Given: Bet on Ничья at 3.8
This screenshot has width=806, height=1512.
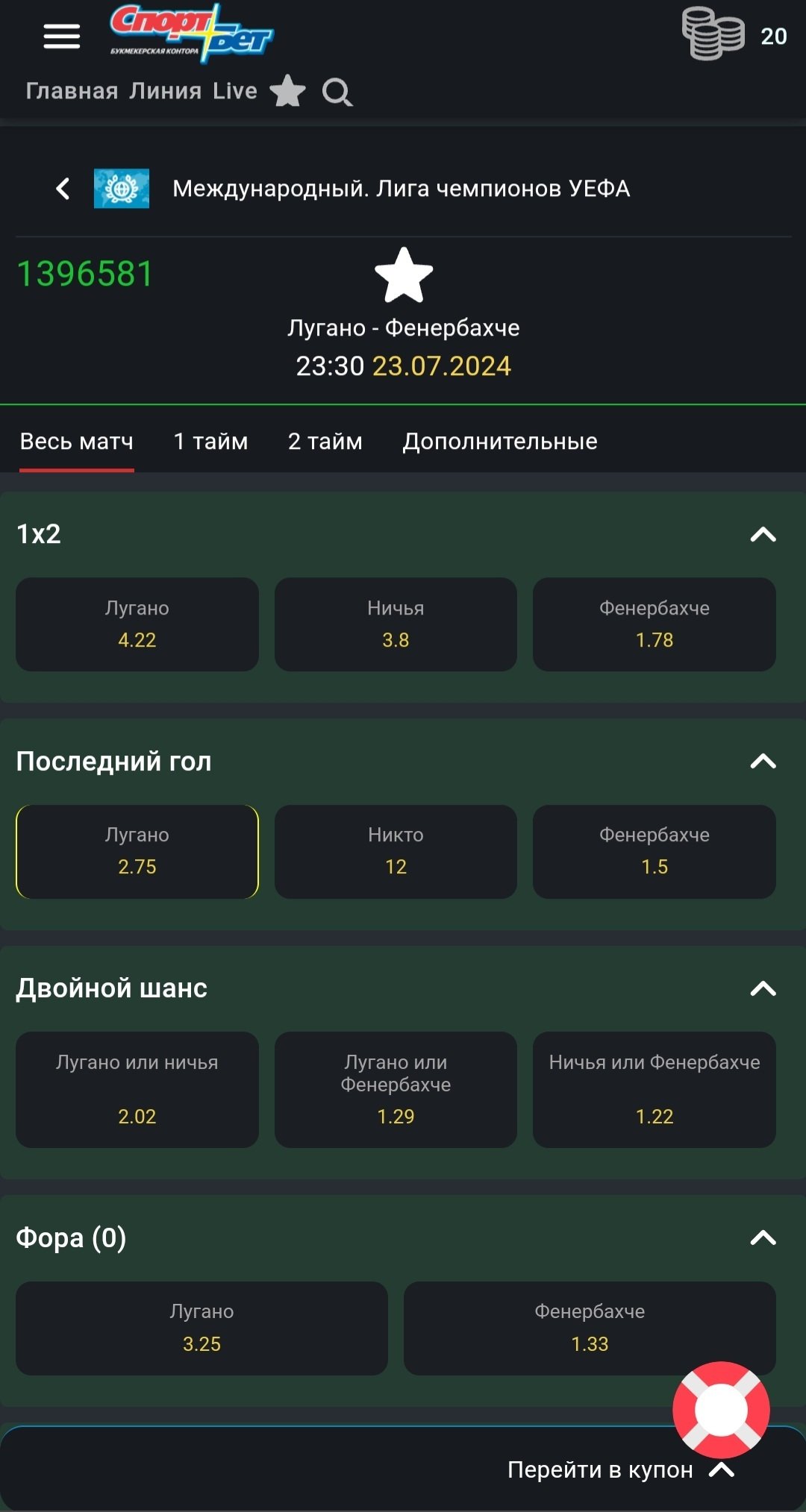Looking at the screenshot, I should pyautogui.click(x=396, y=624).
